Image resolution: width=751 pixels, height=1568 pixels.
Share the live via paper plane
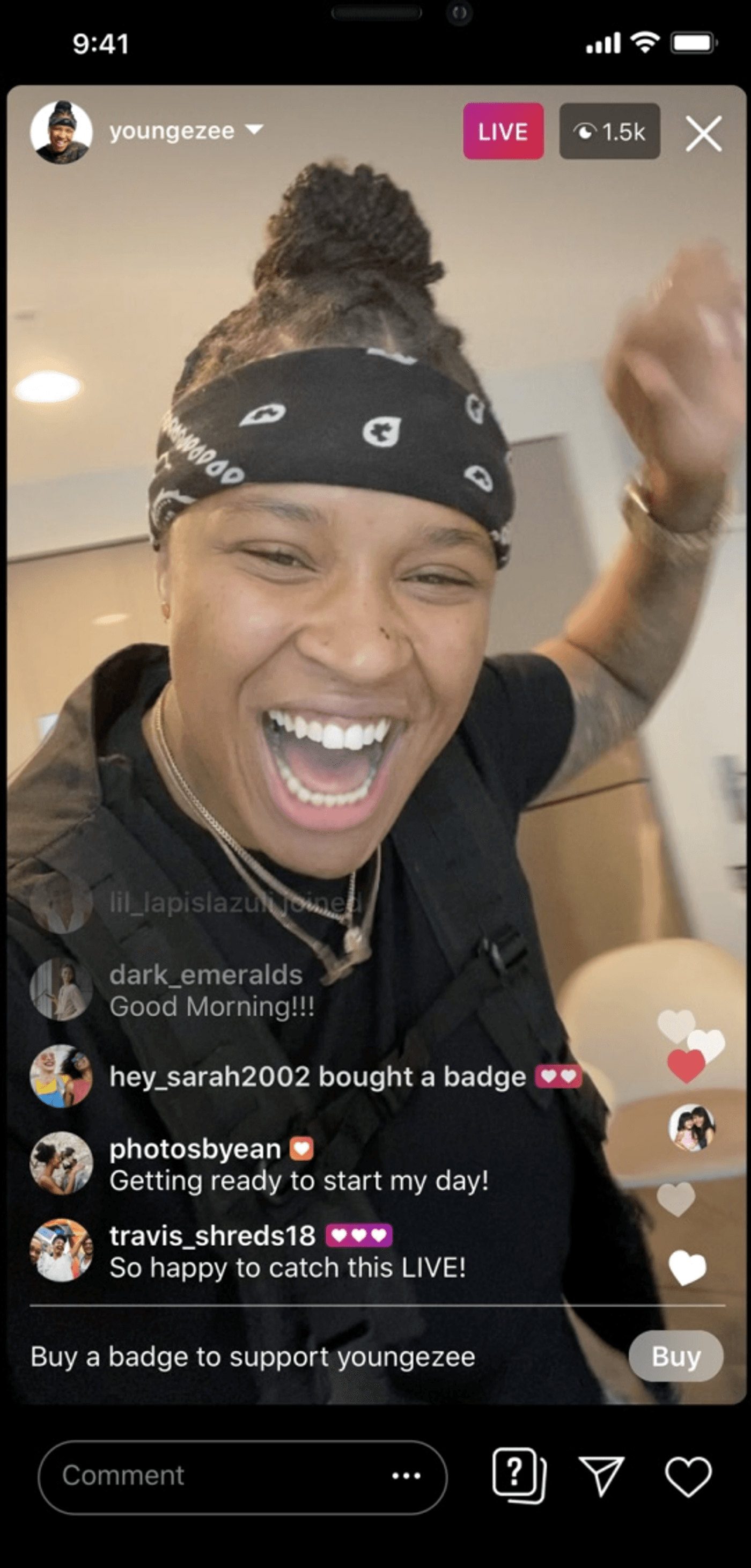coord(601,1476)
